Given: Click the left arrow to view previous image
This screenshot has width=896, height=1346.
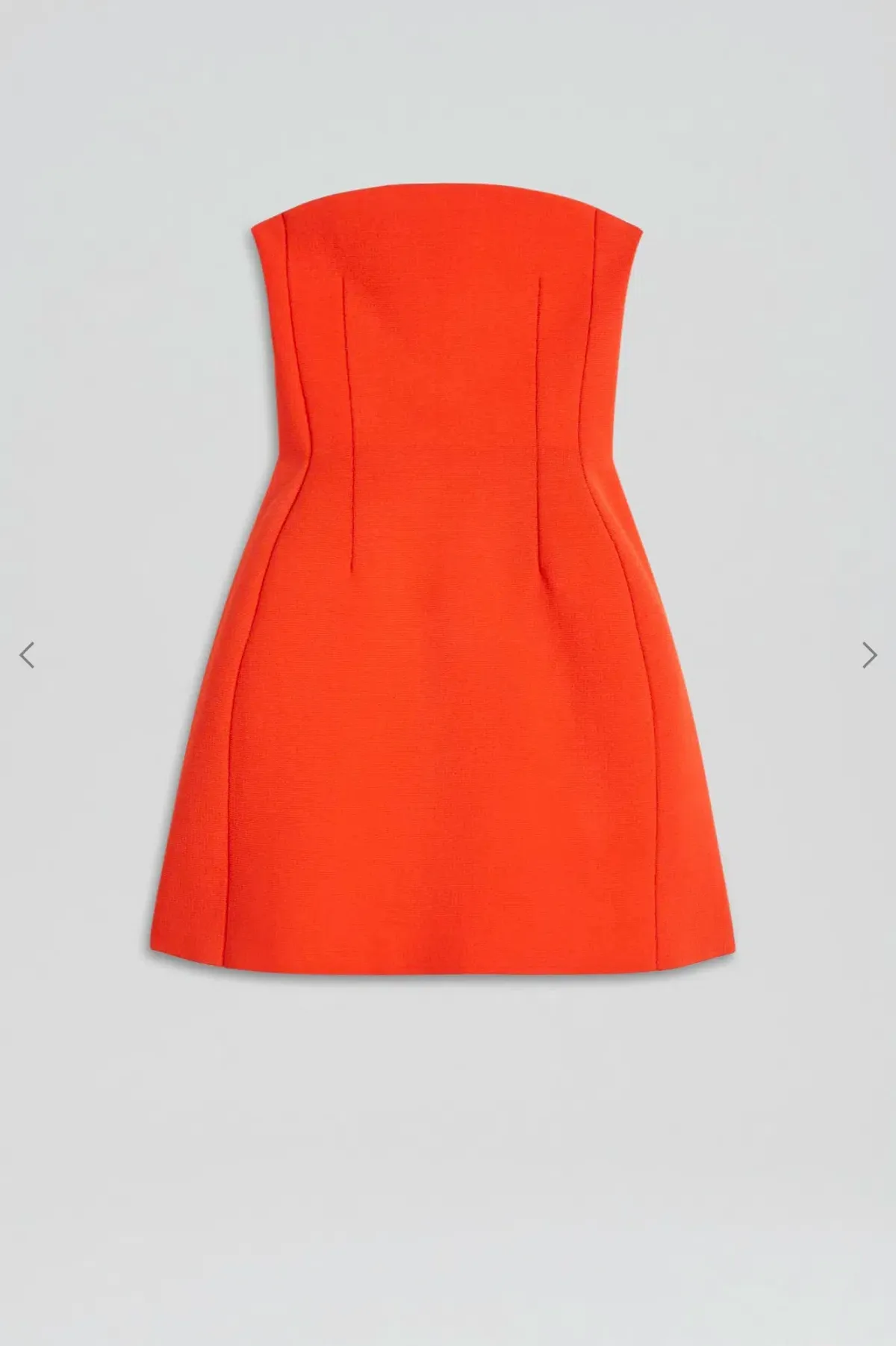Looking at the screenshot, I should [28, 655].
